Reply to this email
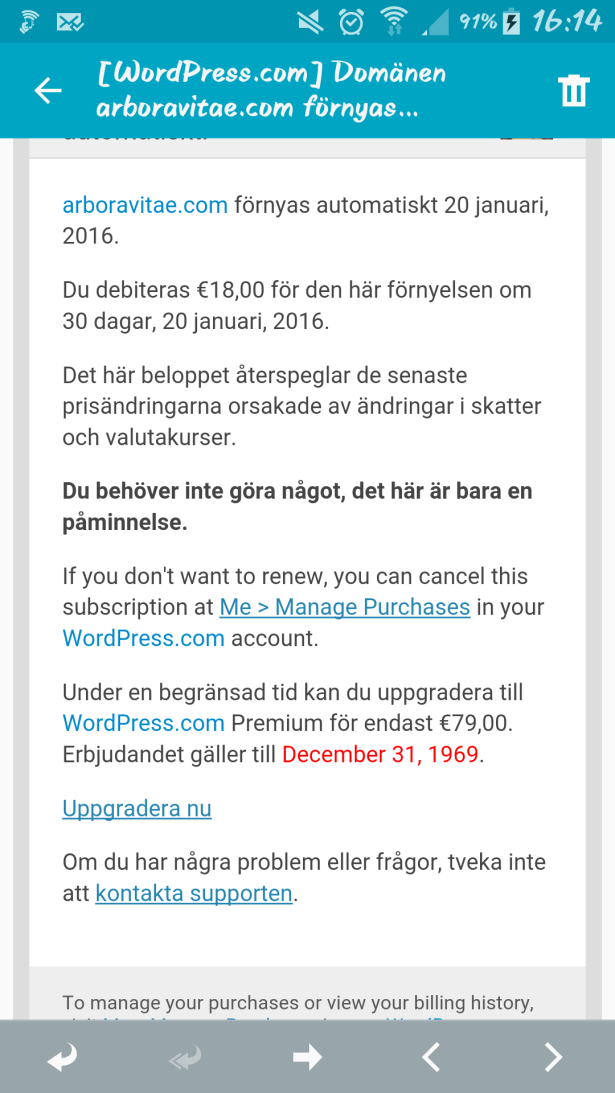The width and height of the screenshot is (615, 1093). click(x=62, y=1057)
